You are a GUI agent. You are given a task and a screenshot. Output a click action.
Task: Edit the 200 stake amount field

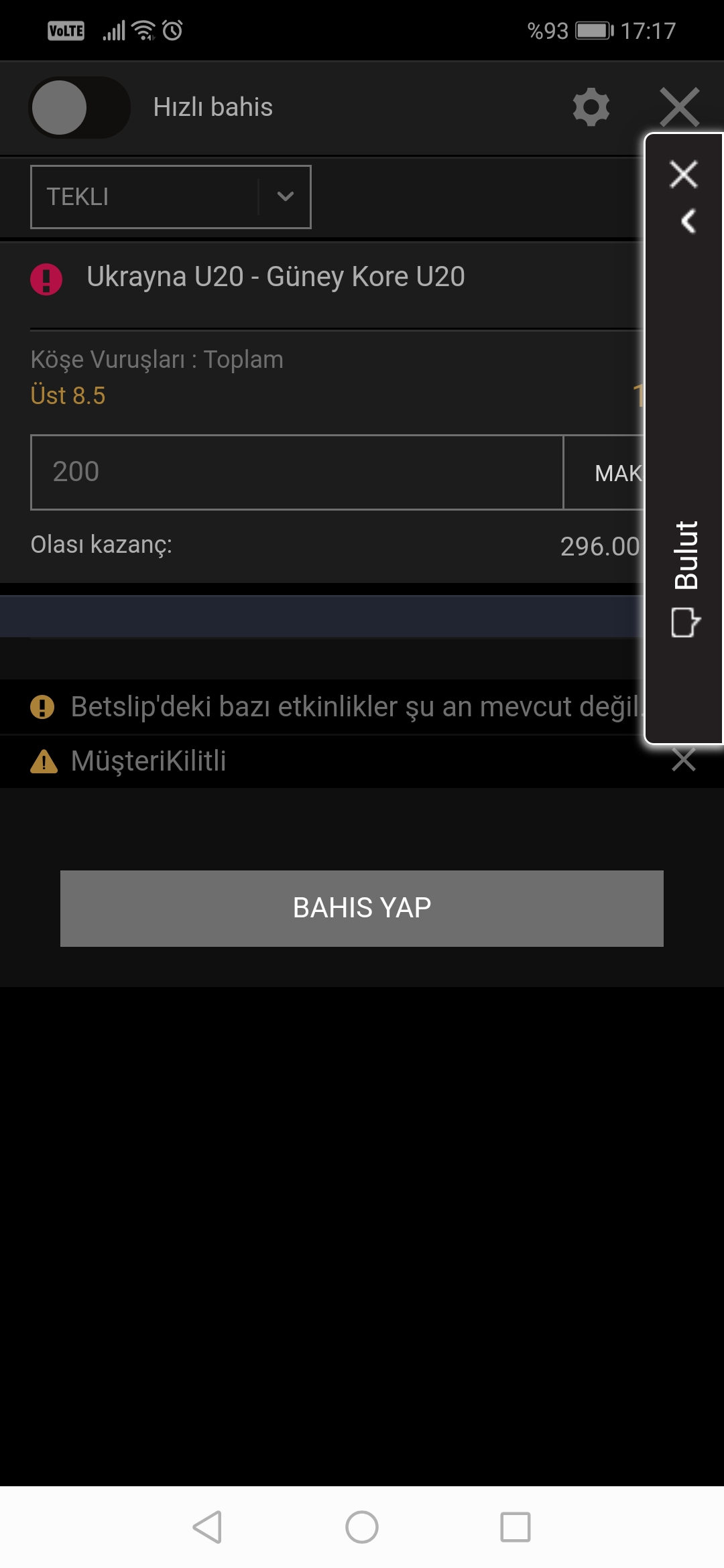click(x=297, y=472)
